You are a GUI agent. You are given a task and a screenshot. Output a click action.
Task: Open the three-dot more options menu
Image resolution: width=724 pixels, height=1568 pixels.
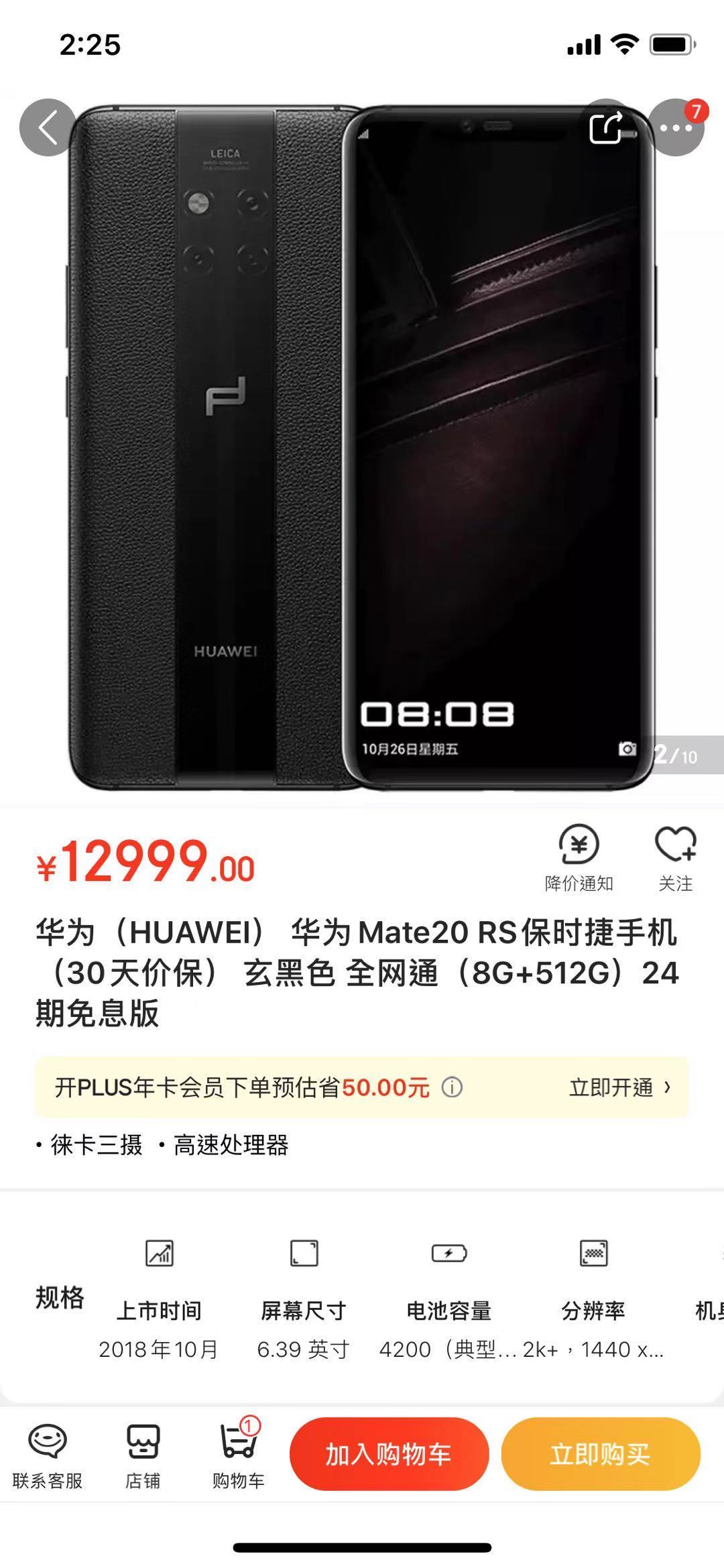676,127
